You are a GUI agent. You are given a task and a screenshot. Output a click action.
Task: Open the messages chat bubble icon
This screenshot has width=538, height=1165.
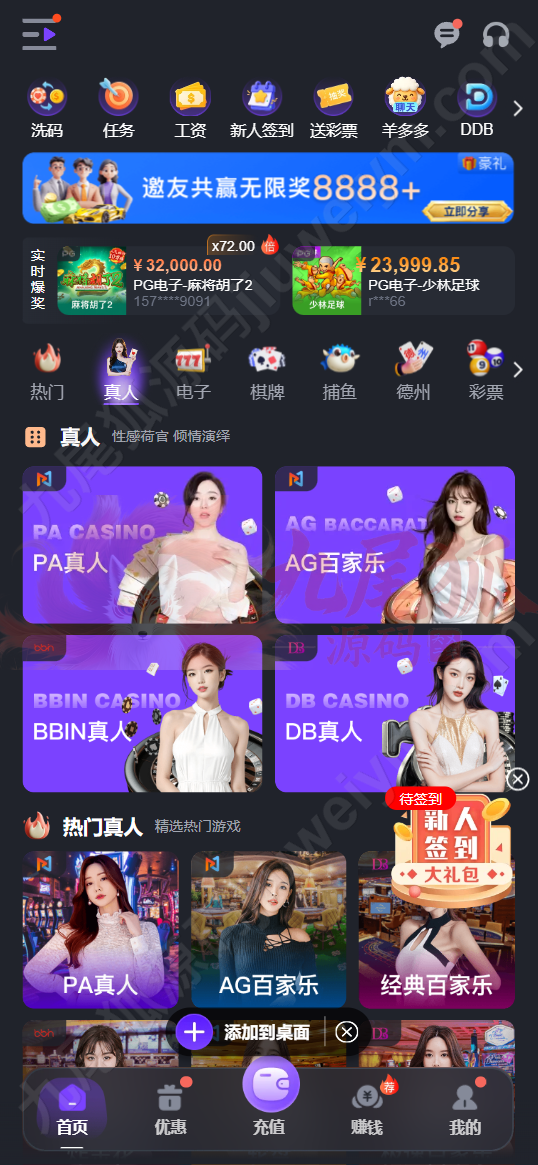[447, 34]
